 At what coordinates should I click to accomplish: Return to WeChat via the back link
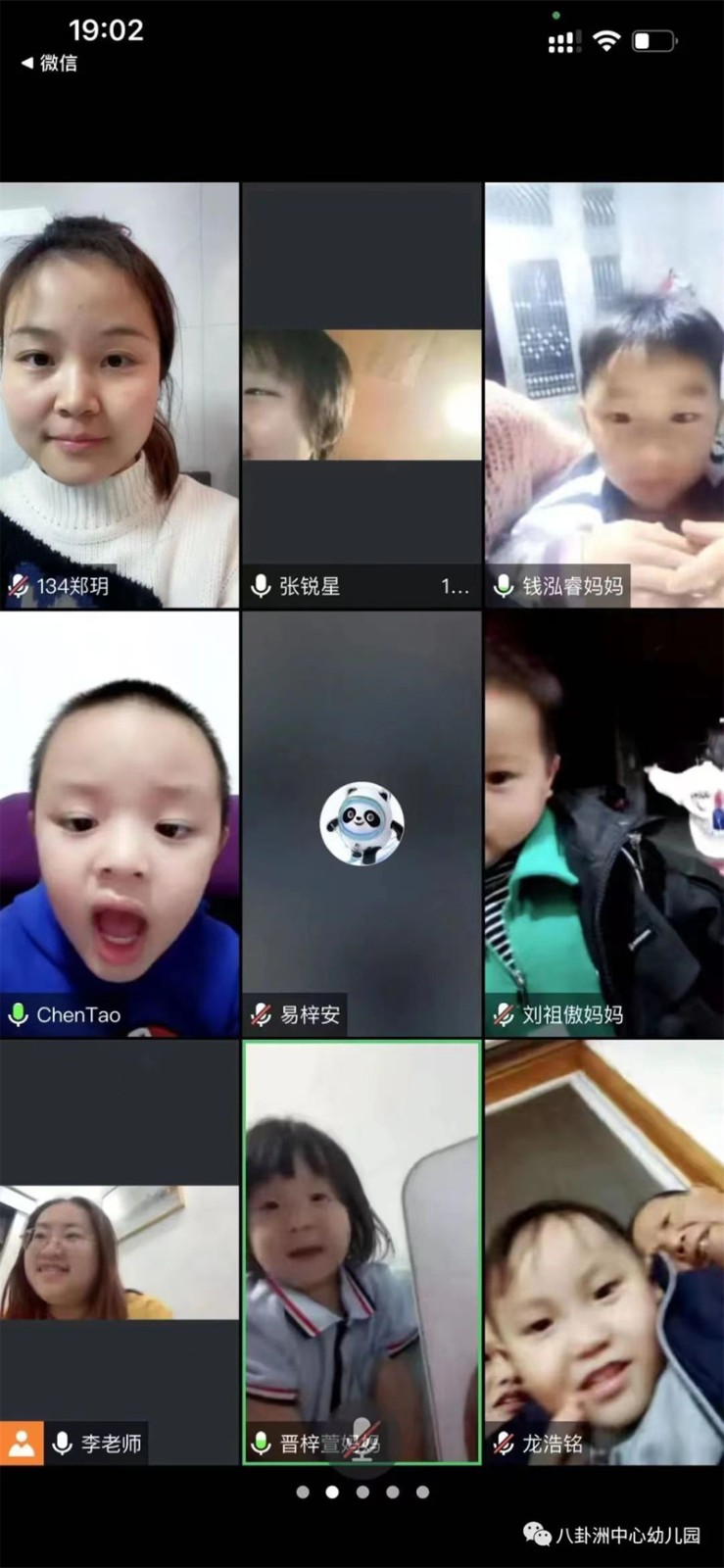click(x=49, y=63)
